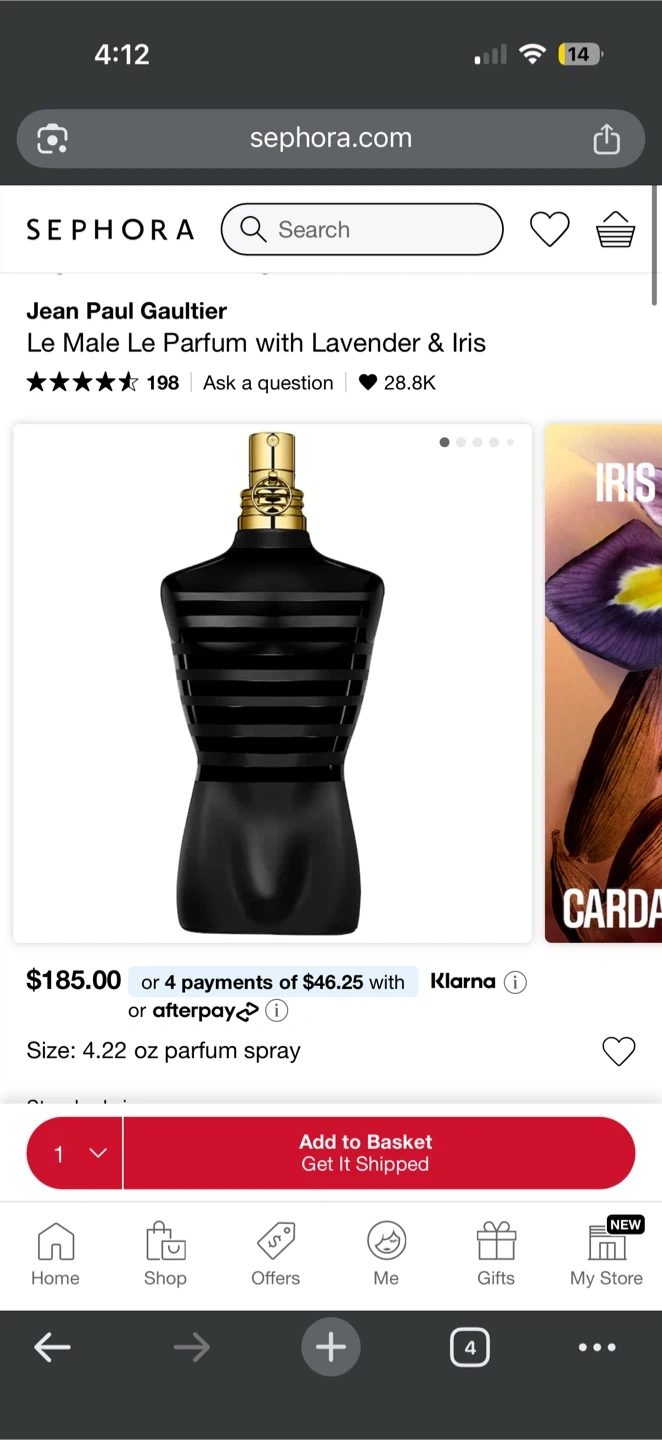This screenshot has width=662, height=1440.
Task: Add the 4.22 oz size to Loves
Action: [x=618, y=1051]
